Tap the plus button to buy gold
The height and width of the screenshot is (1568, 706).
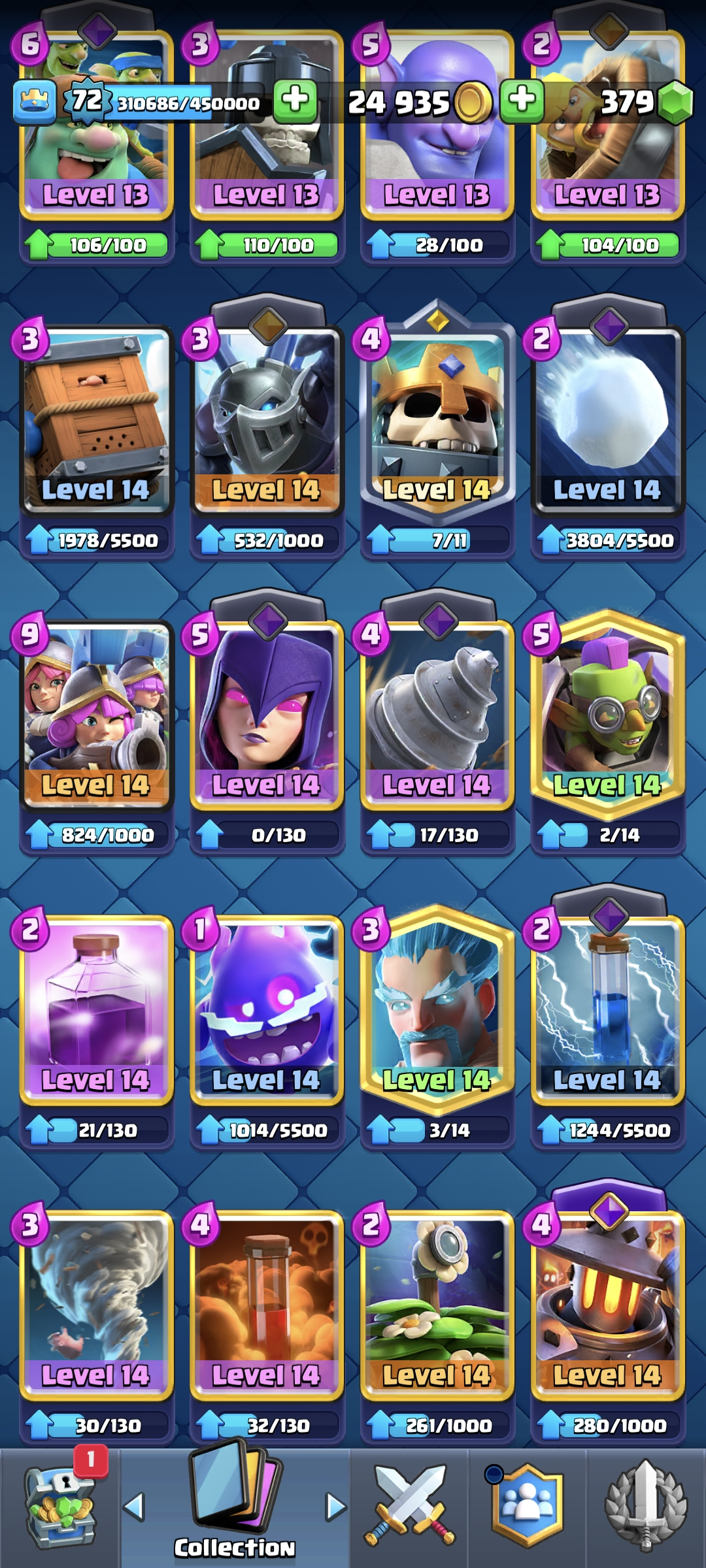pos(522,102)
